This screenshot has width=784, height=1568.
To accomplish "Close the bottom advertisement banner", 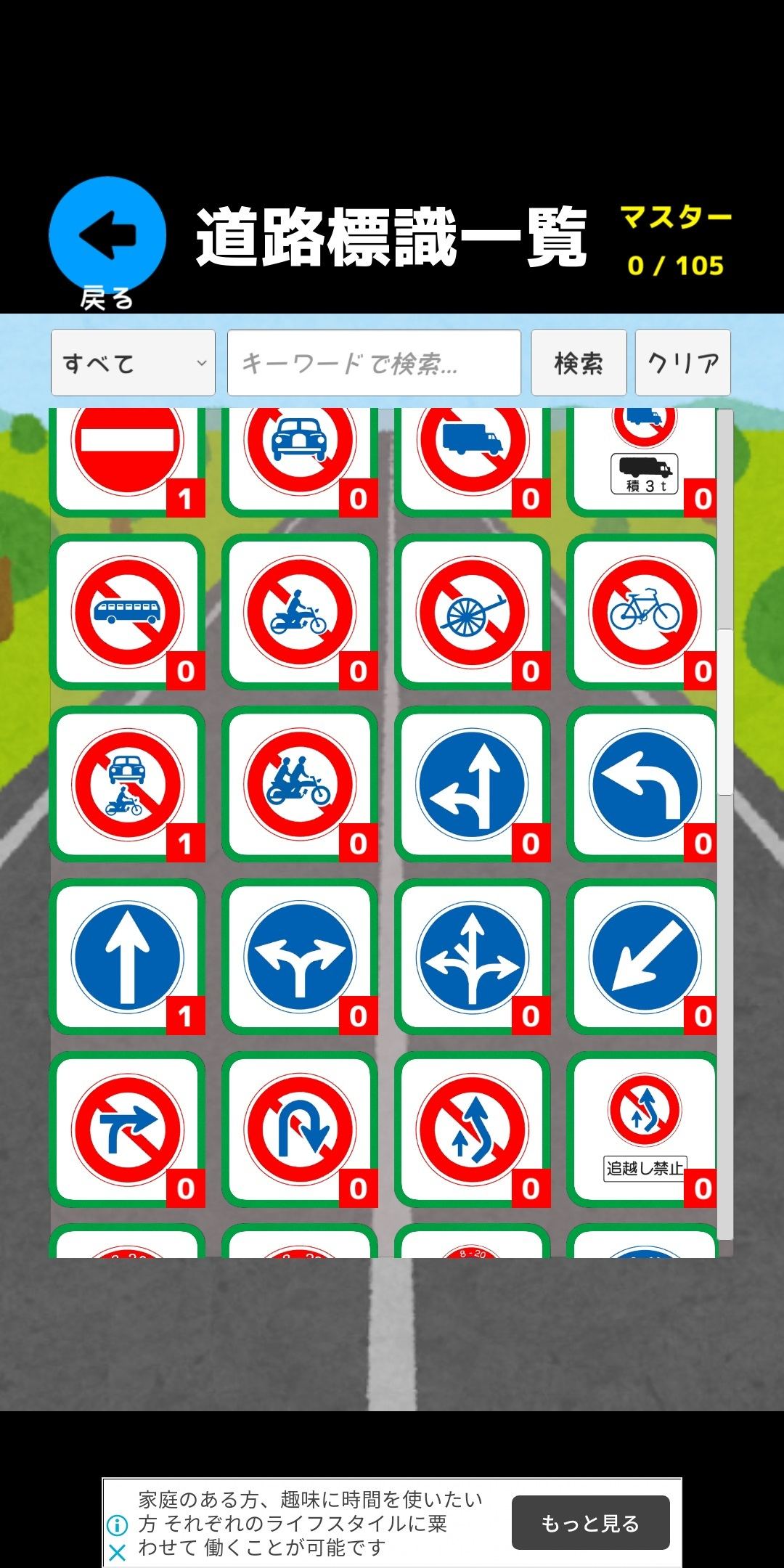I will [117, 1552].
